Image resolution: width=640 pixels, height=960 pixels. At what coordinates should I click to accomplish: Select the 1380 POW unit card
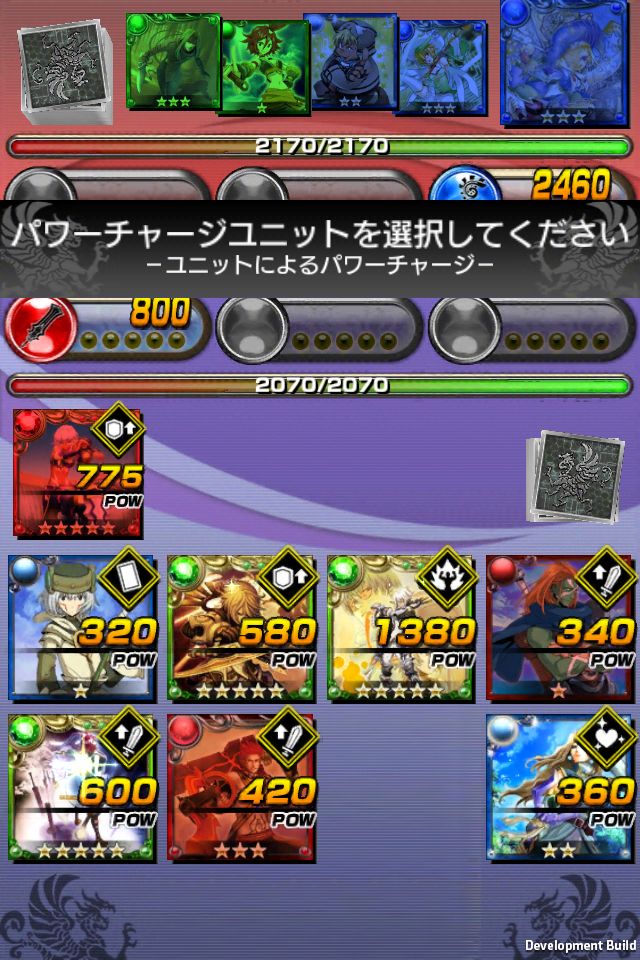(x=400, y=628)
